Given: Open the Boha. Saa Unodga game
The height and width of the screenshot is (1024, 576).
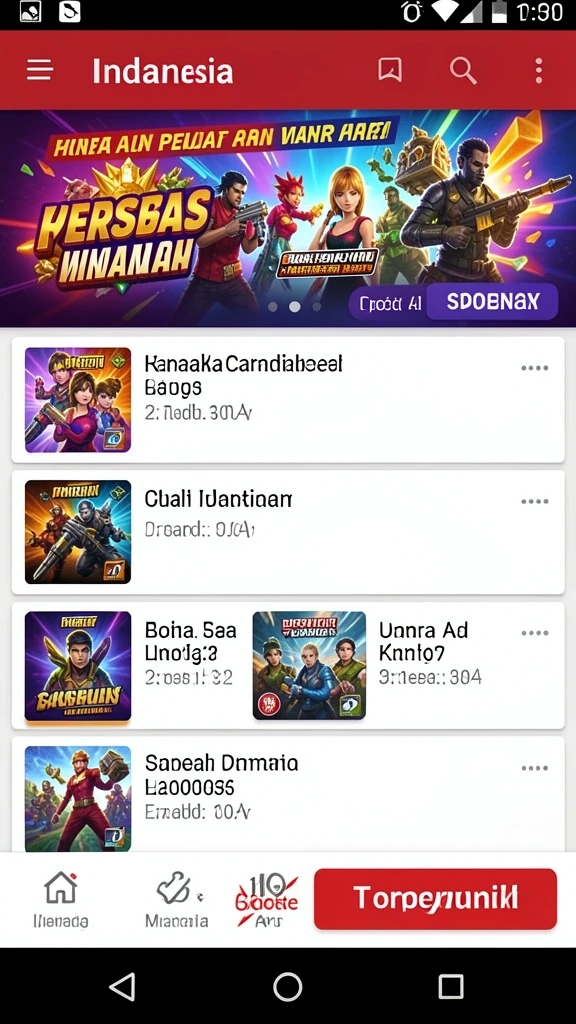Looking at the screenshot, I should click(131, 665).
